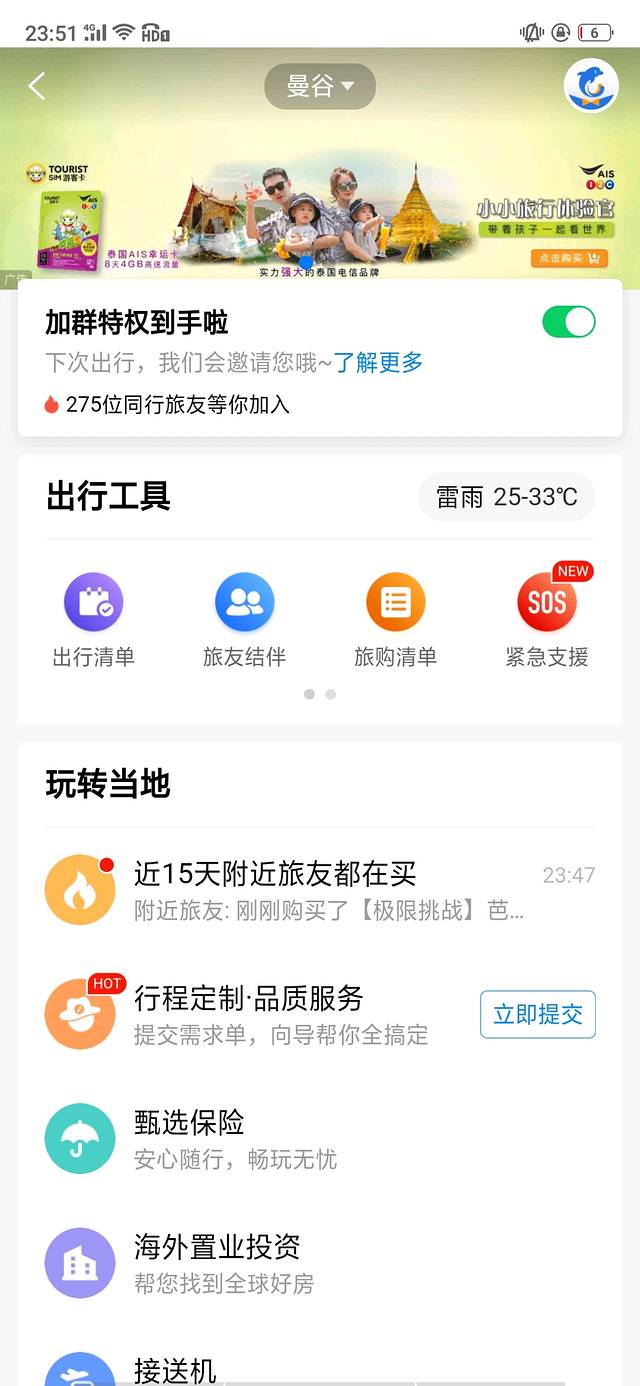Open 出行清单 travel checklist
Screen dimensions: 640x1386
(93, 620)
